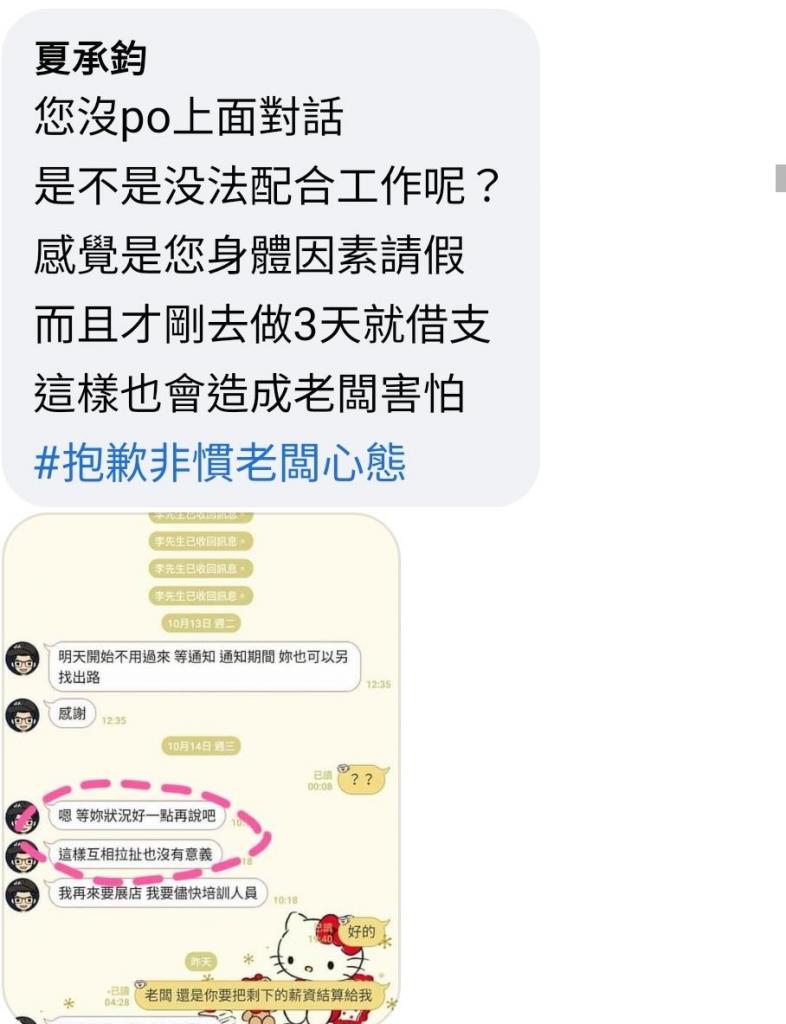
Task: Open 夏承鈞's profile from the comment name
Action: [90, 60]
